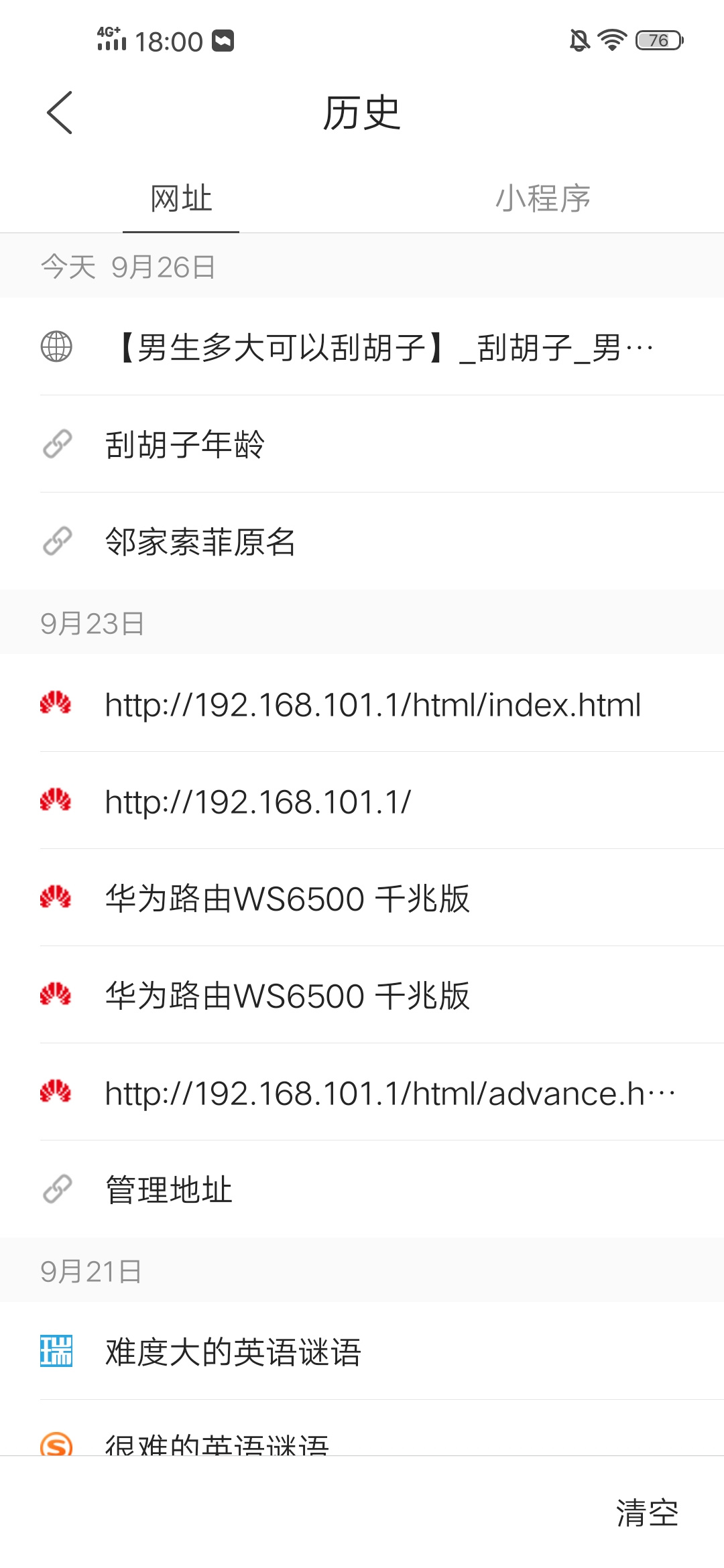Switch to the 小程序 tab
Screen dimensions: 724x1568
(x=543, y=199)
